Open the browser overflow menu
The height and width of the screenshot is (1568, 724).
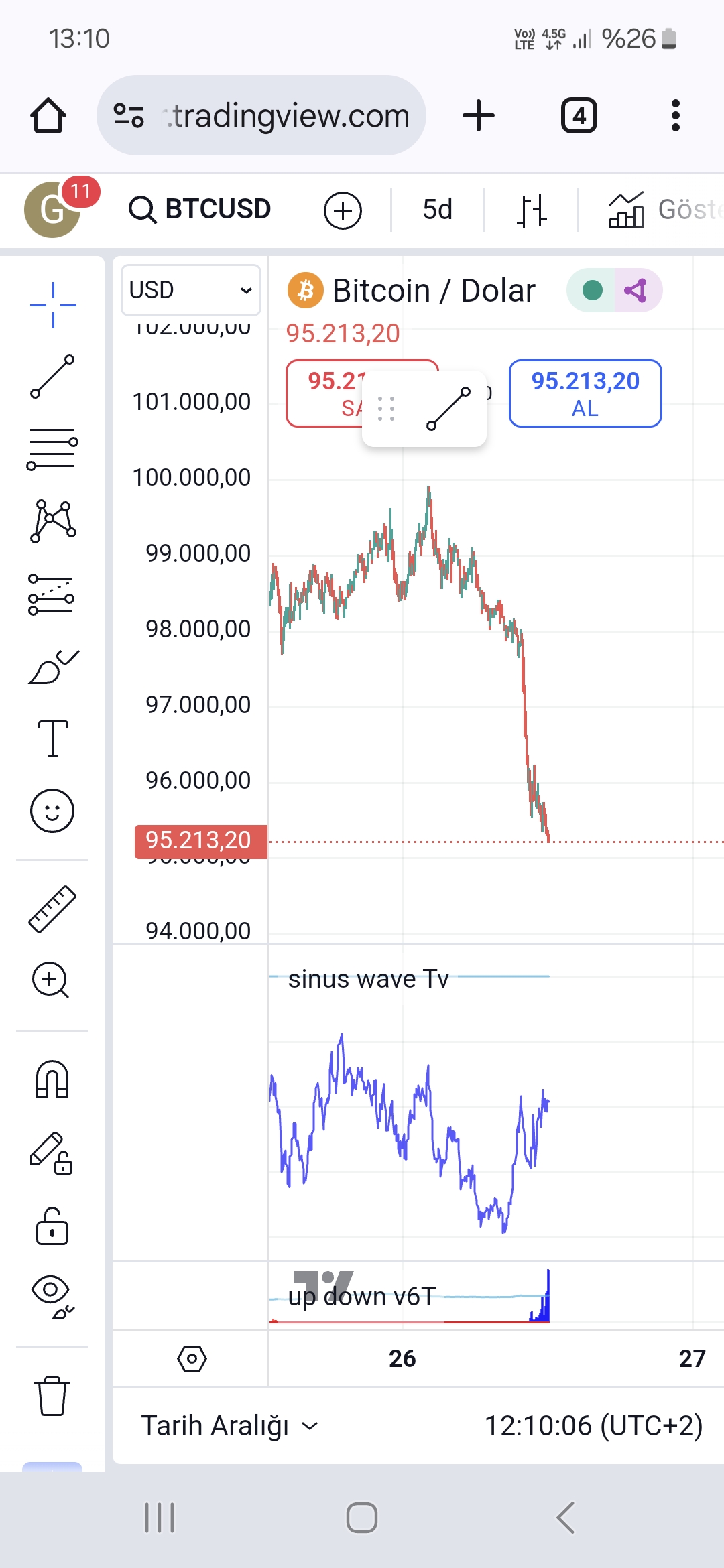pos(675,115)
